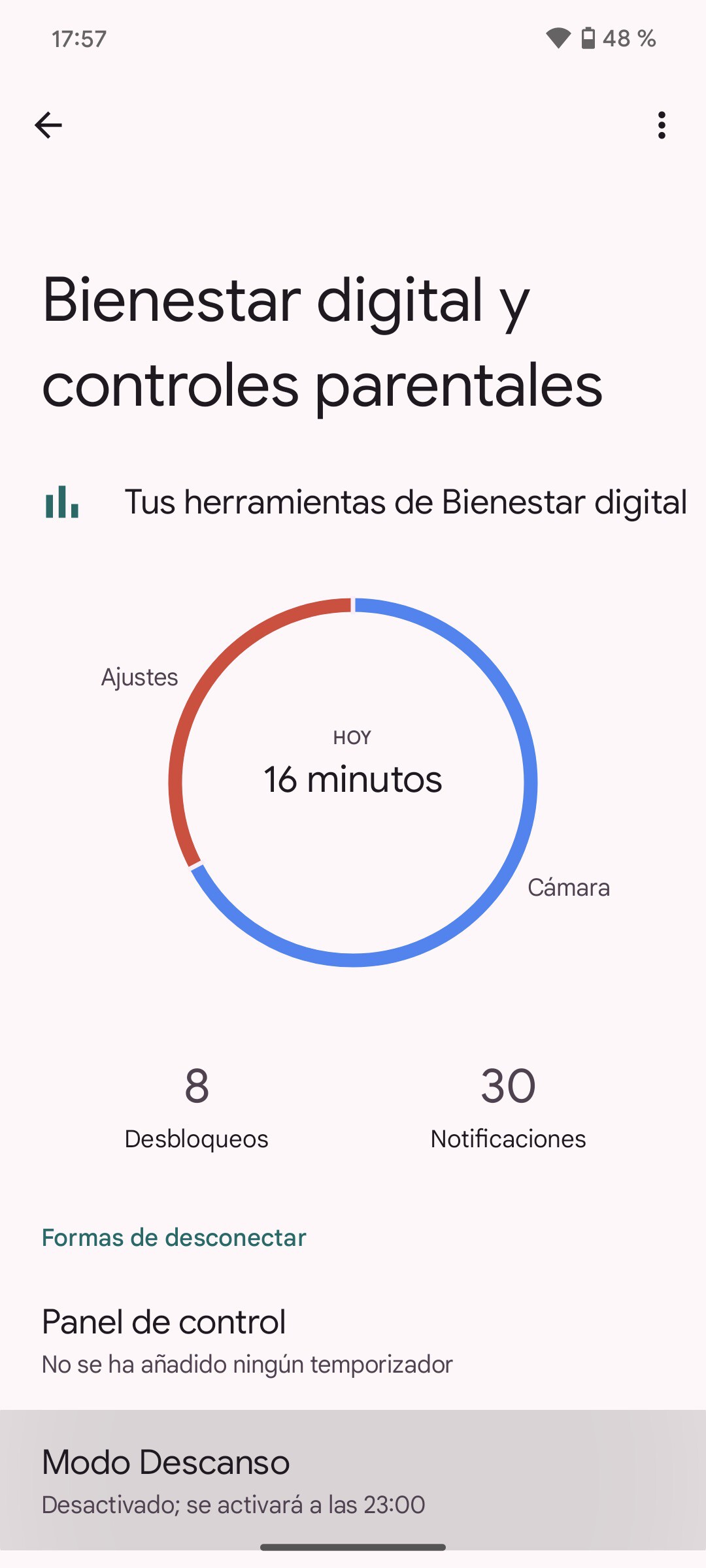The height and width of the screenshot is (1568, 706).
Task: Tap the clock showing 17:57
Action: tap(77, 38)
